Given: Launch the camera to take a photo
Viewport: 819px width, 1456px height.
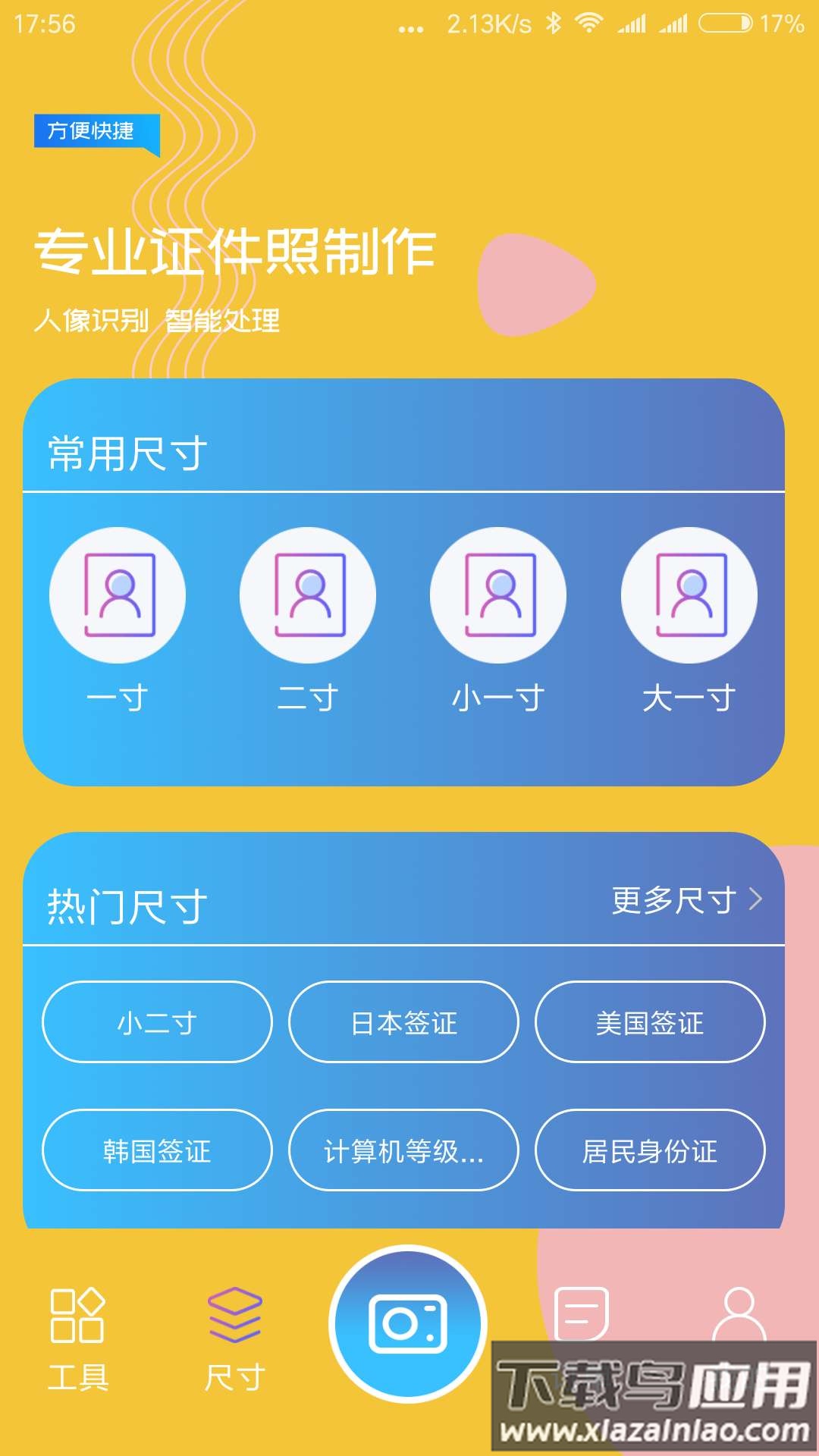Looking at the screenshot, I should [x=408, y=1323].
